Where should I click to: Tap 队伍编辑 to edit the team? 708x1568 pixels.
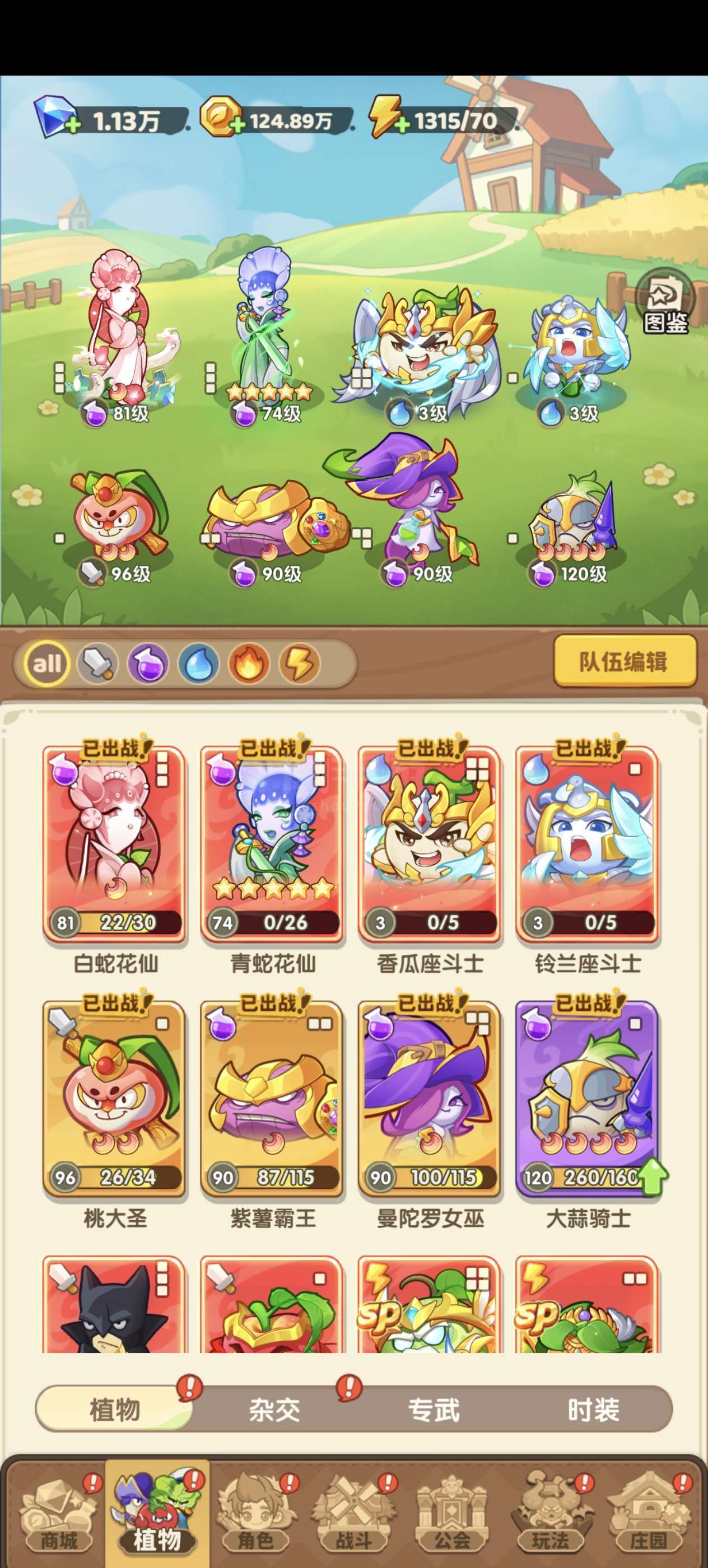[624, 661]
